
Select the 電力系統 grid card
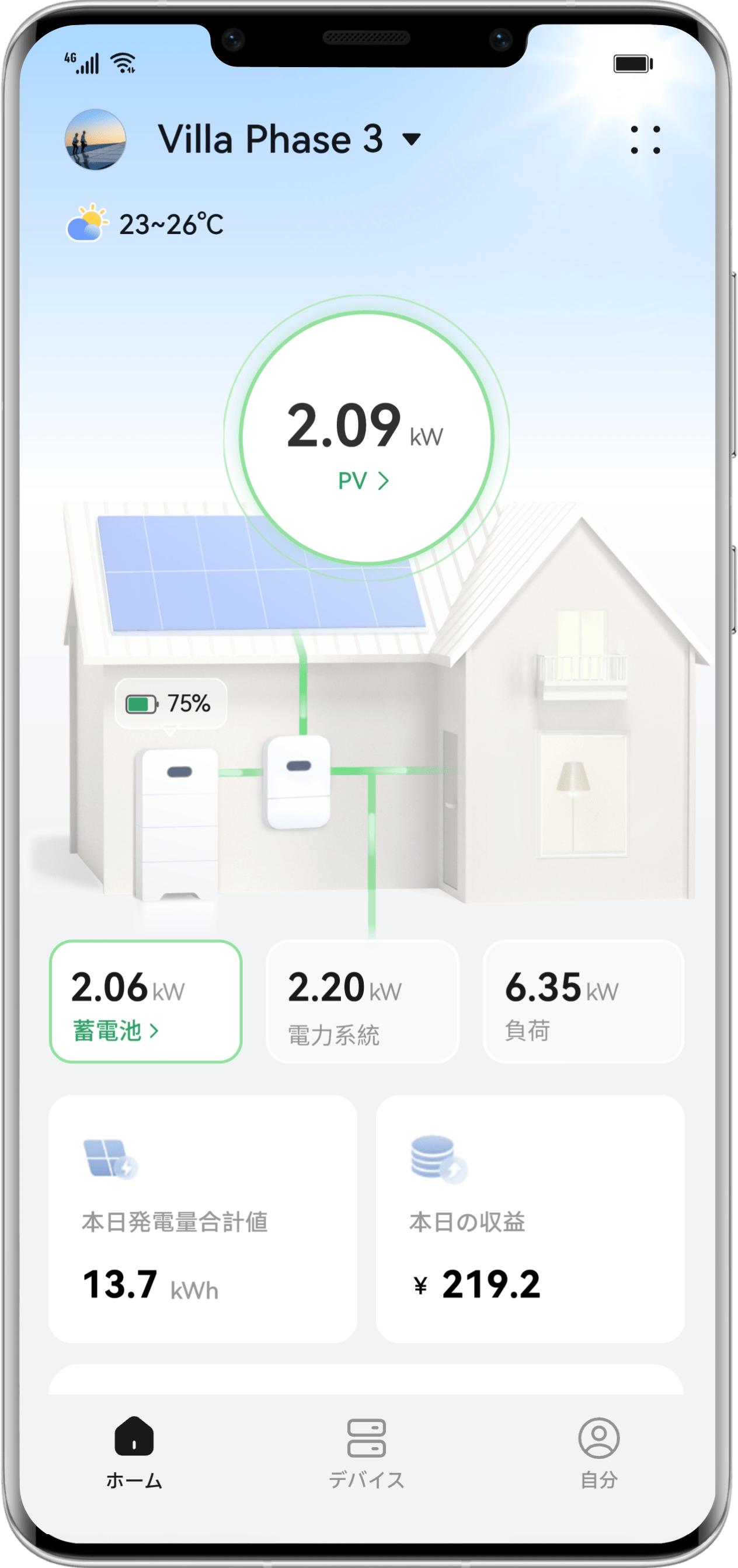[363, 1002]
